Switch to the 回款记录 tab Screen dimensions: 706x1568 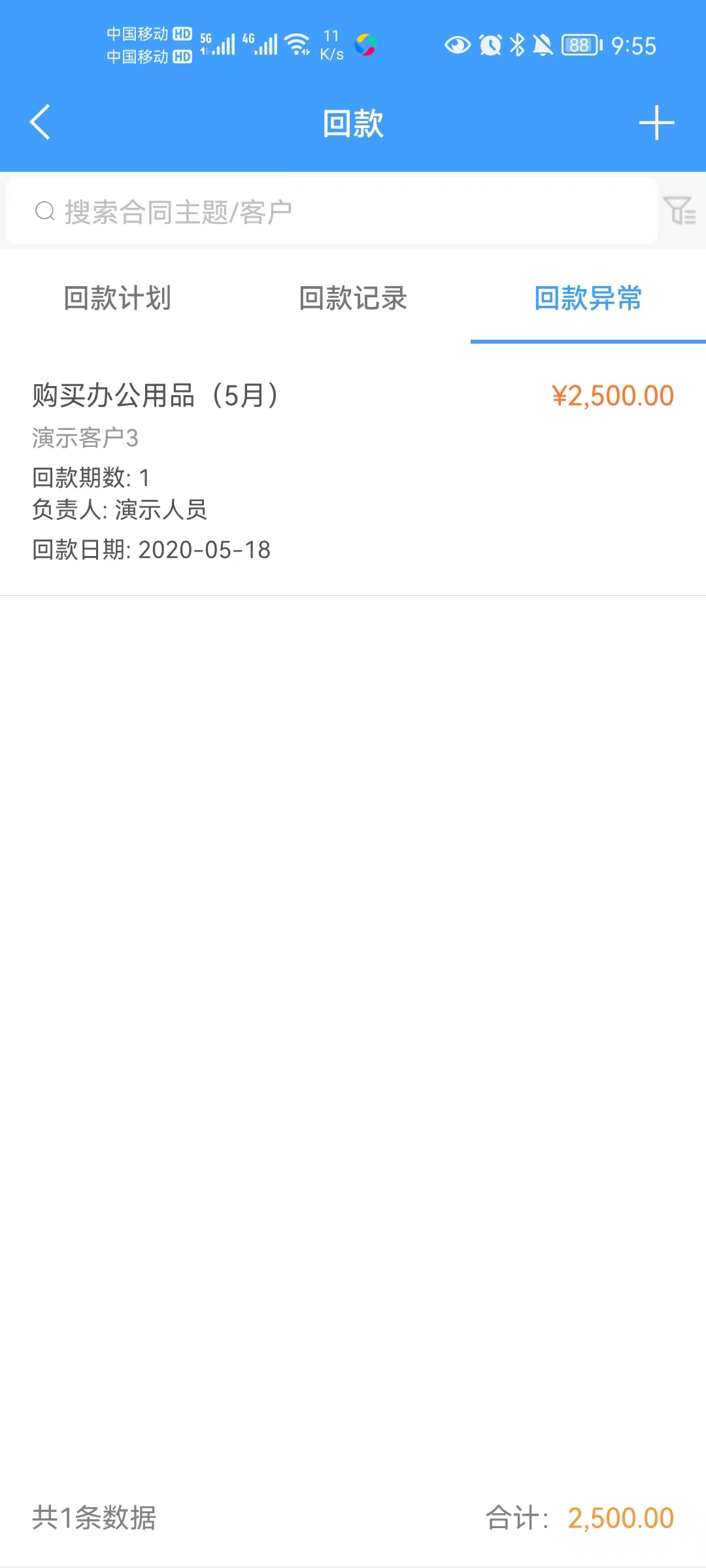(x=353, y=299)
